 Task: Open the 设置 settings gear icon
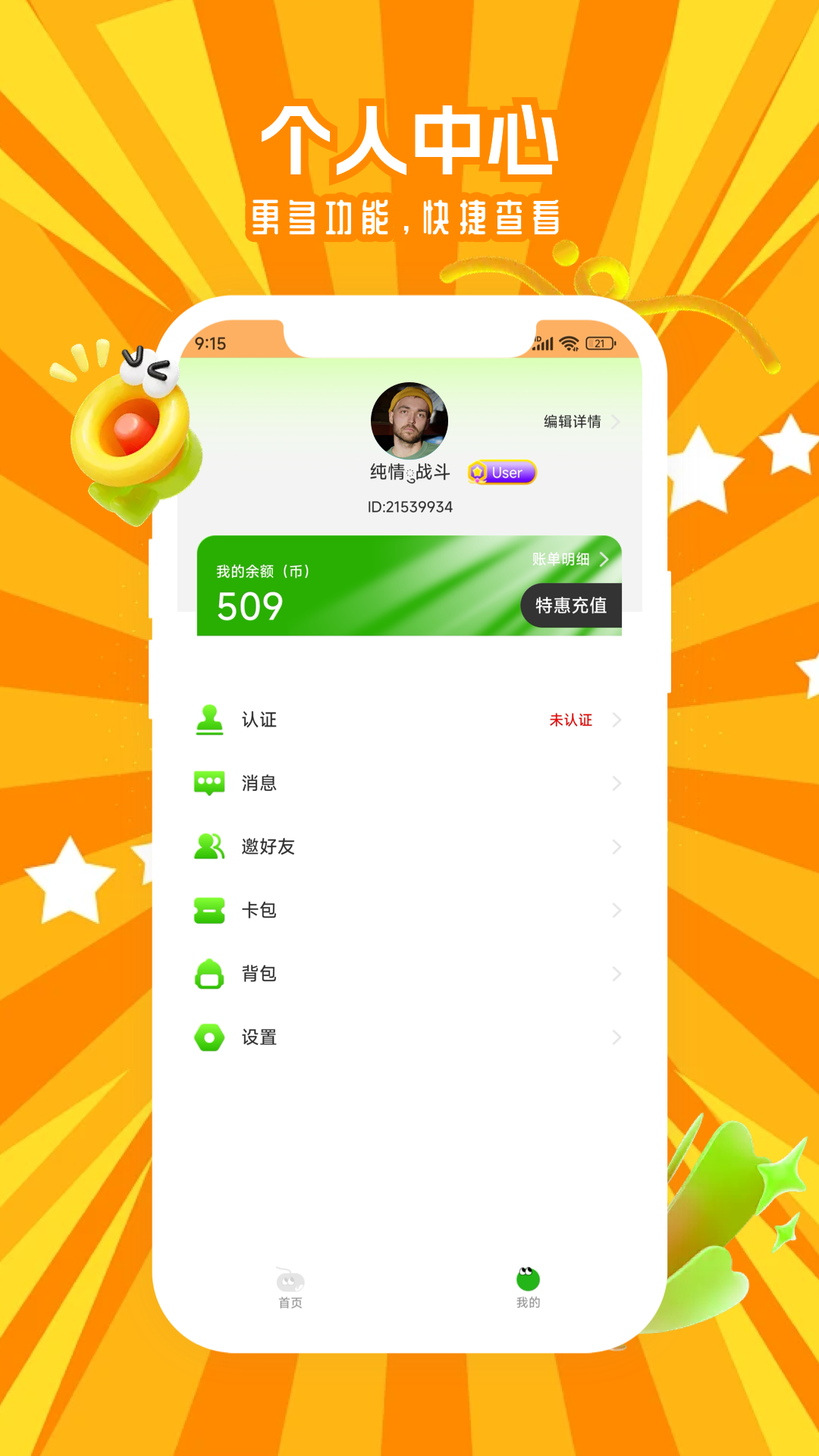click(x=211, y=1037)
